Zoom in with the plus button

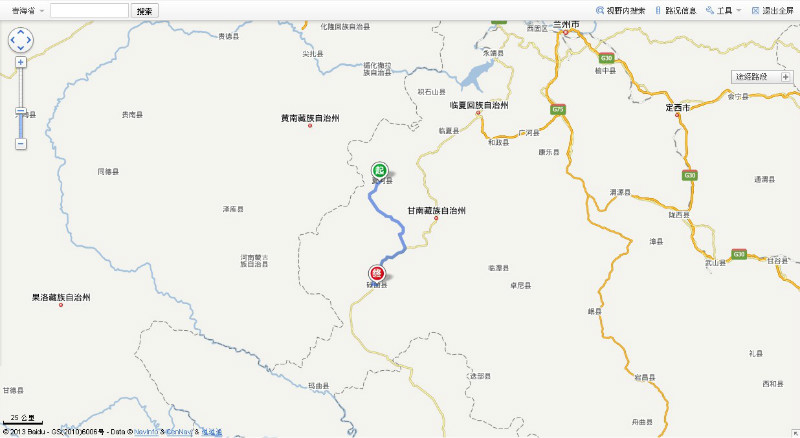pos(20,62)
